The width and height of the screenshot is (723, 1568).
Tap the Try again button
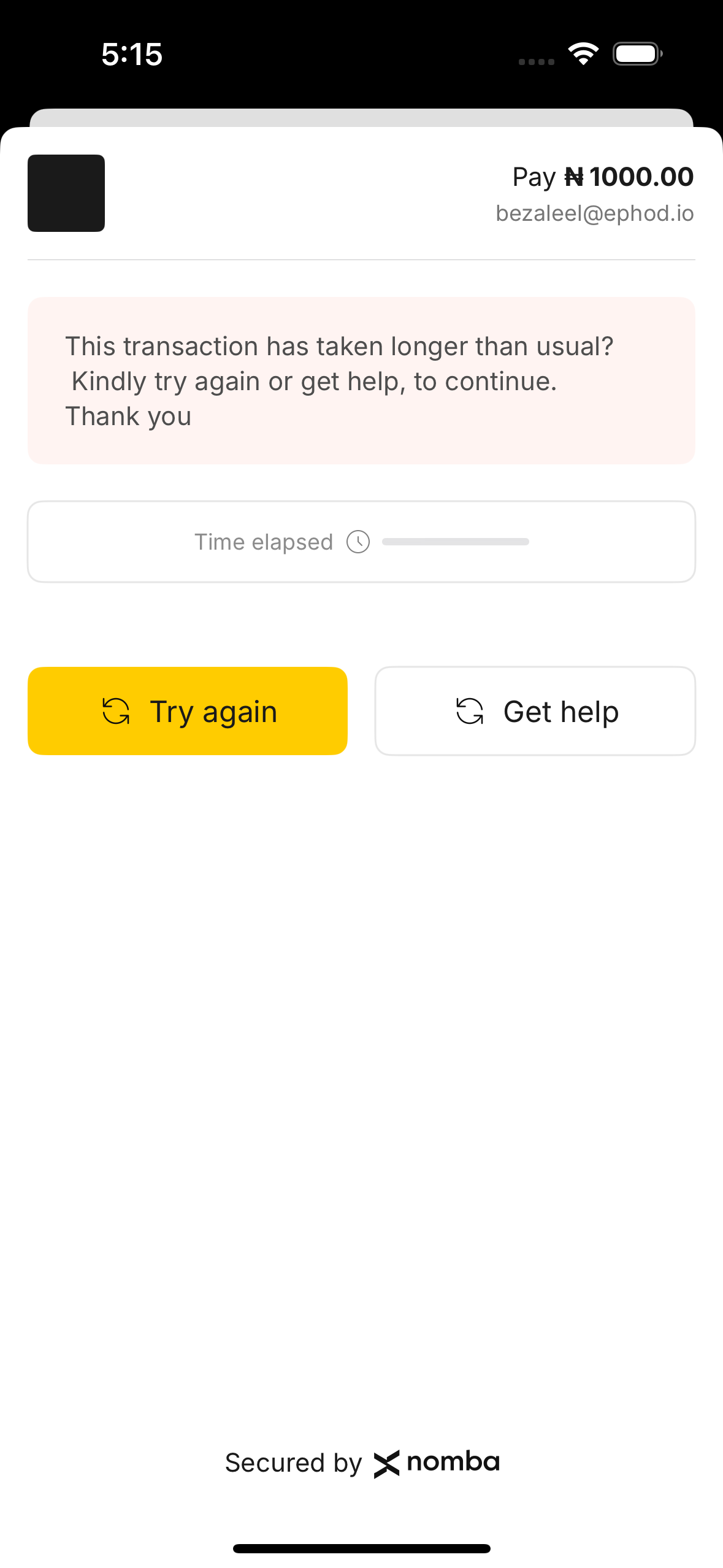[x=188, y=711]
